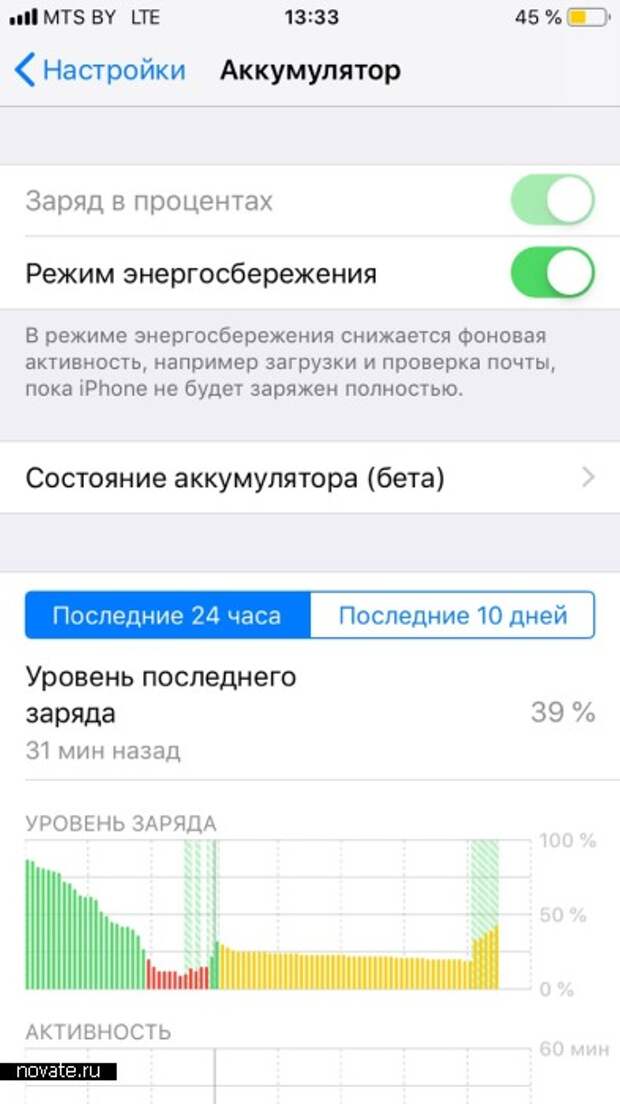
Task: Turn off Режим энергосбережения
Action: (x=552, y=272)
